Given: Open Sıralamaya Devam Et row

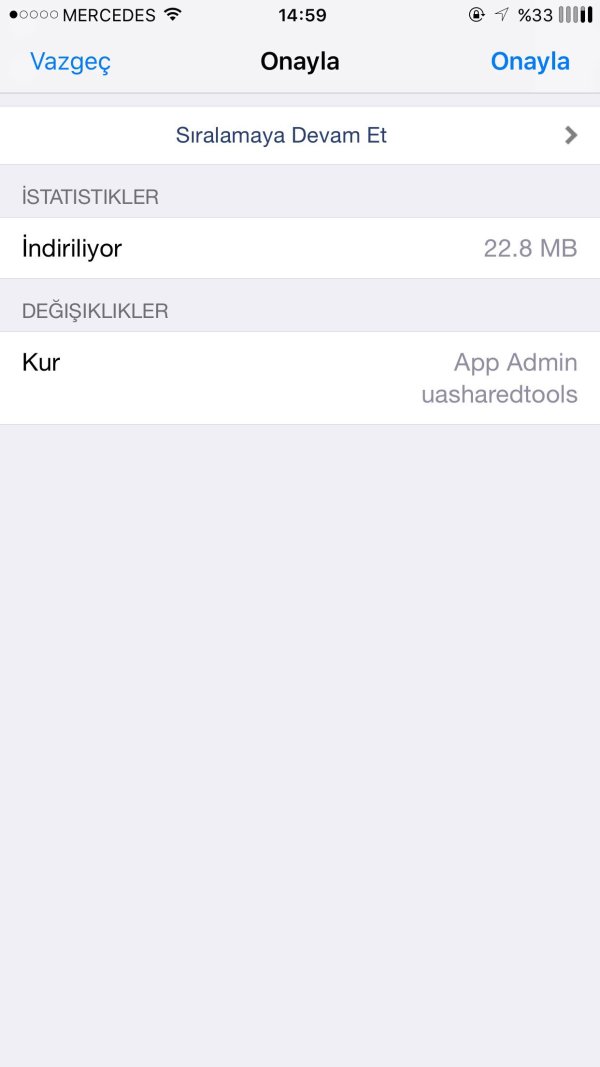Looking at the screenshot, I should [x=300, y=136].
